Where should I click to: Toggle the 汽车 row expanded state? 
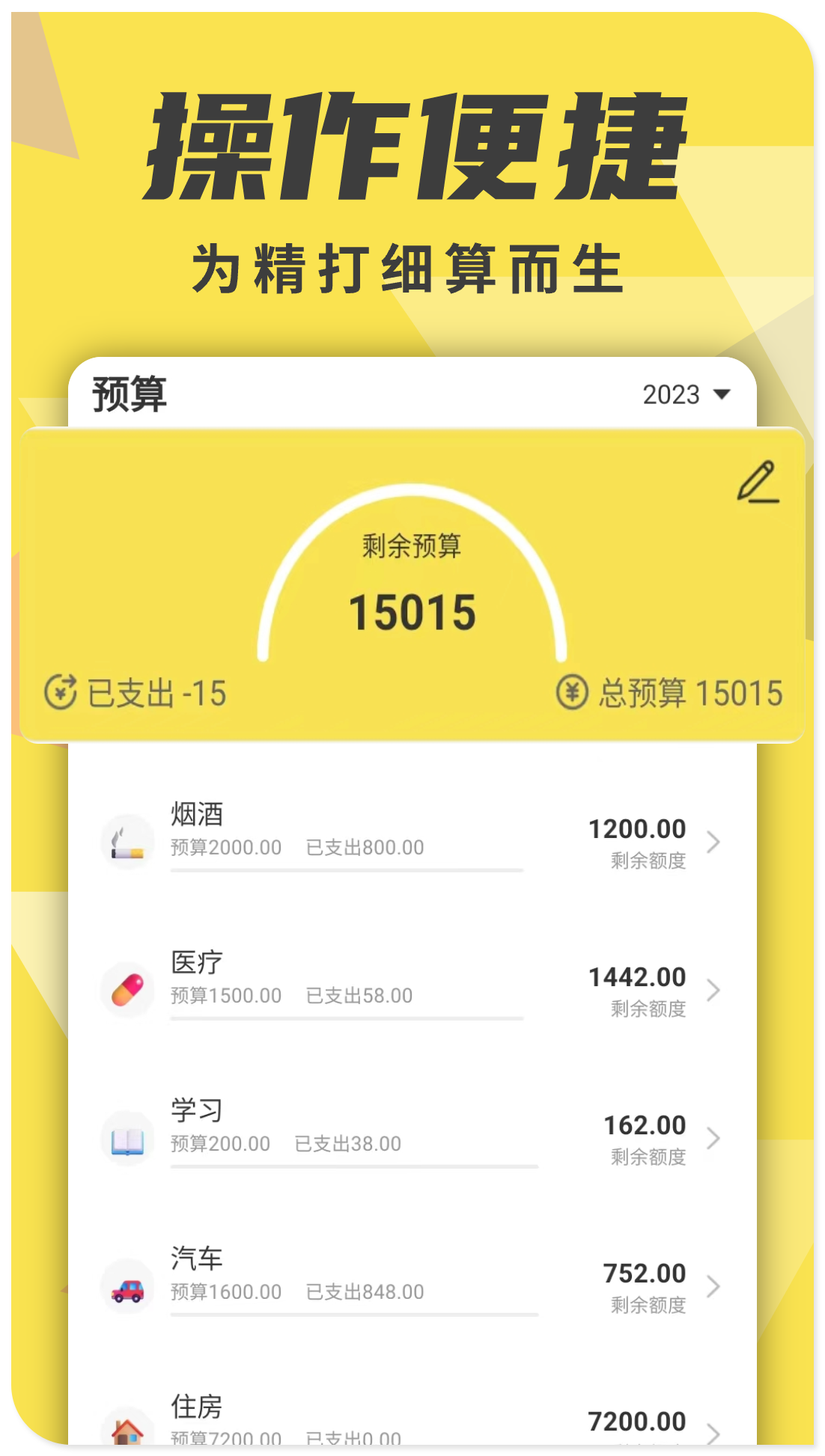pyautogui.click(x=712, y=1287)
